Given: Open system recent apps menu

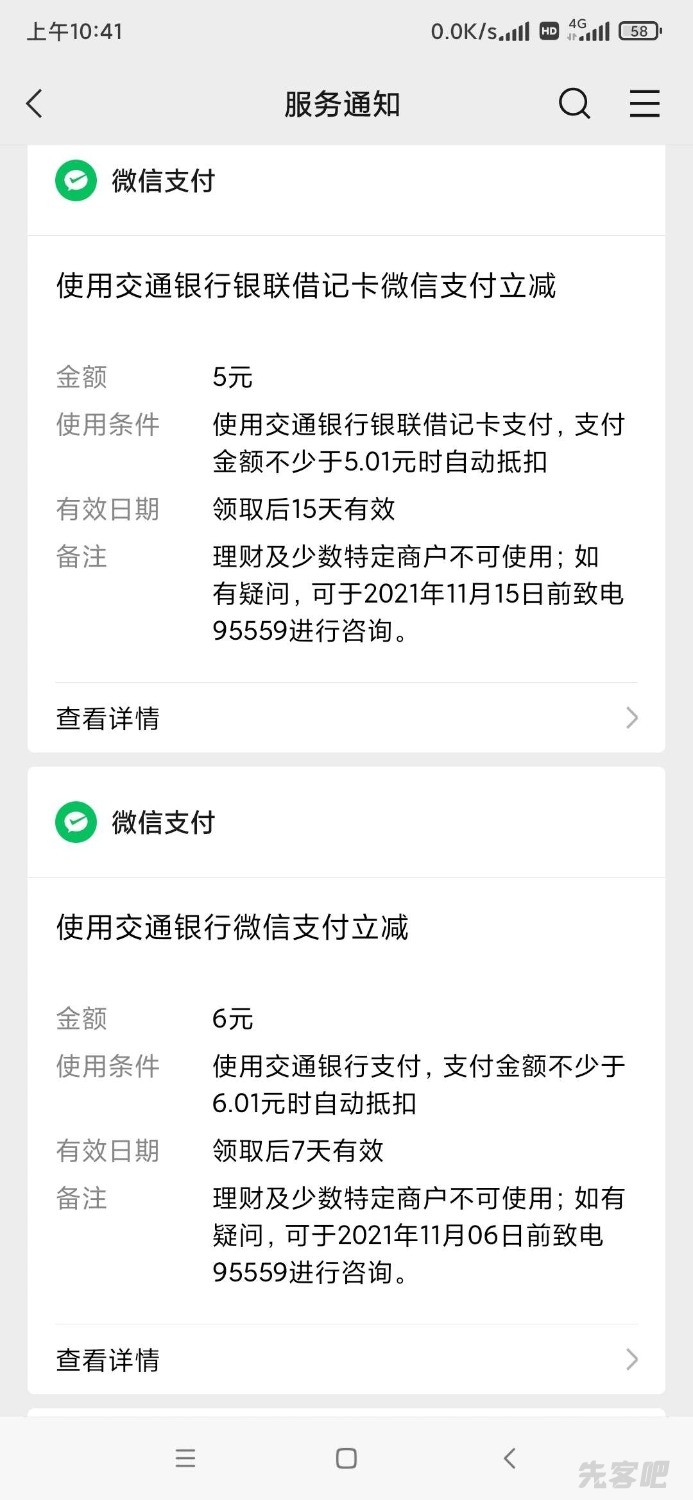Looking at the screenshot, I should click(x=185, y=1458).
